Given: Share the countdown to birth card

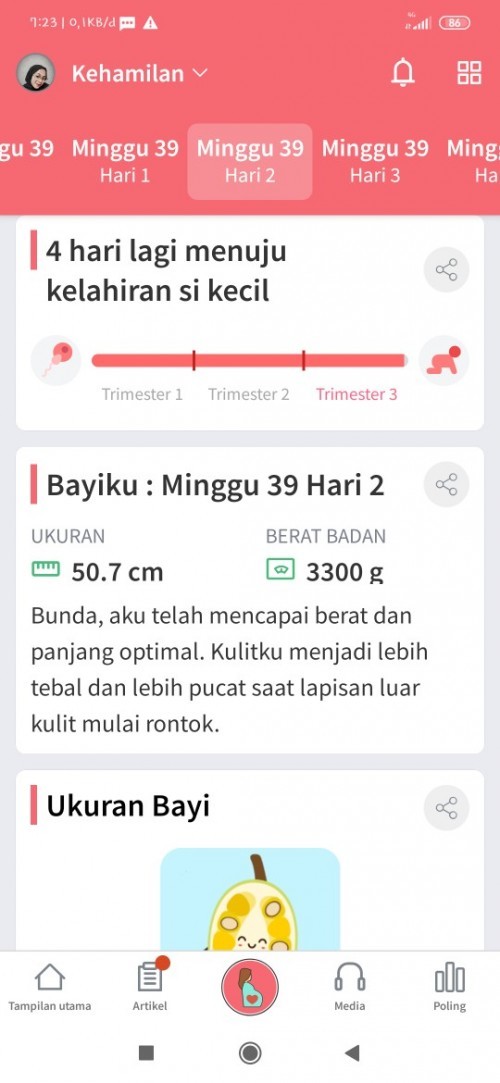Looking at the screenshot, I should coord(446,269).
